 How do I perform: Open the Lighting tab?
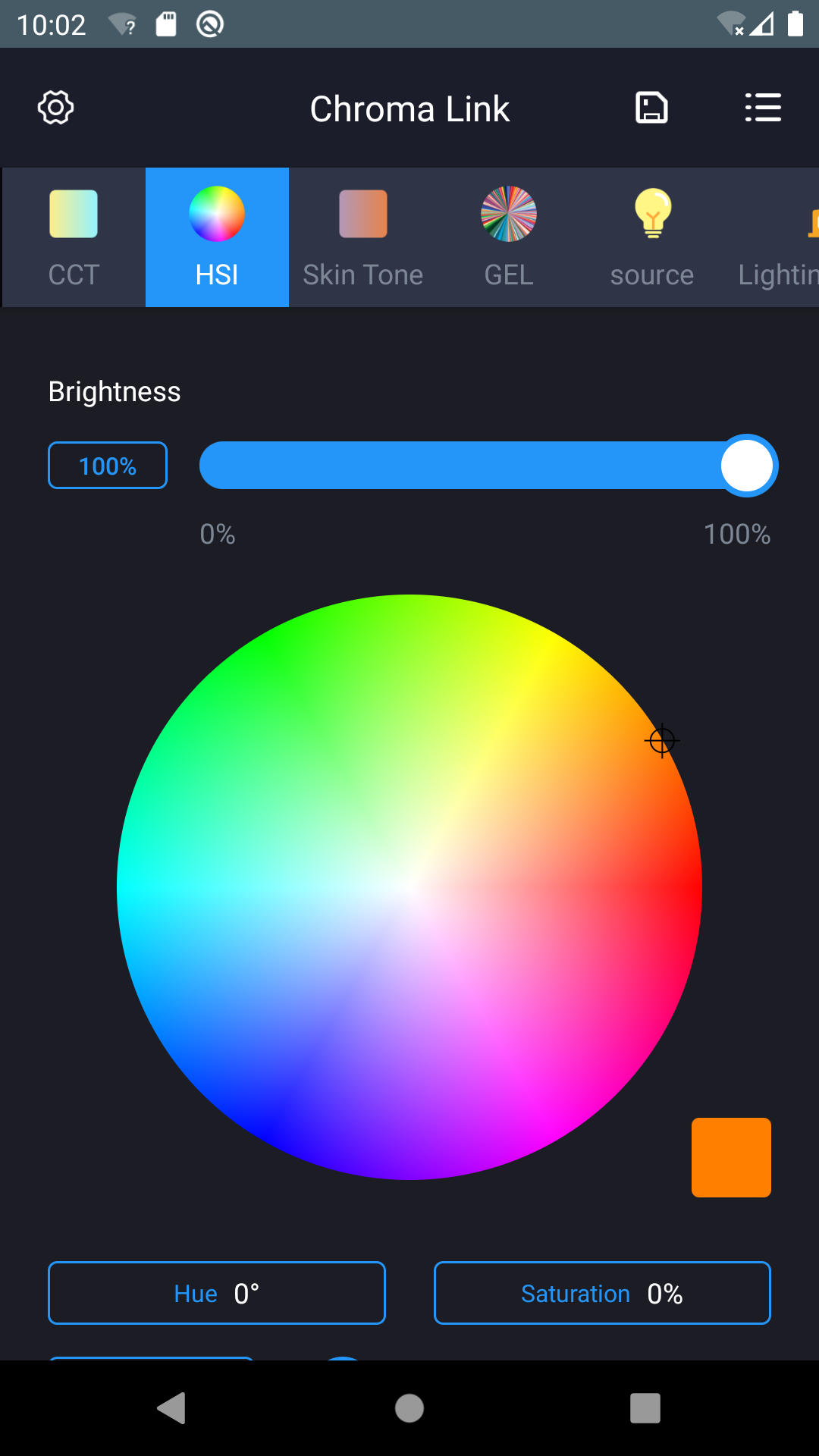781,237
